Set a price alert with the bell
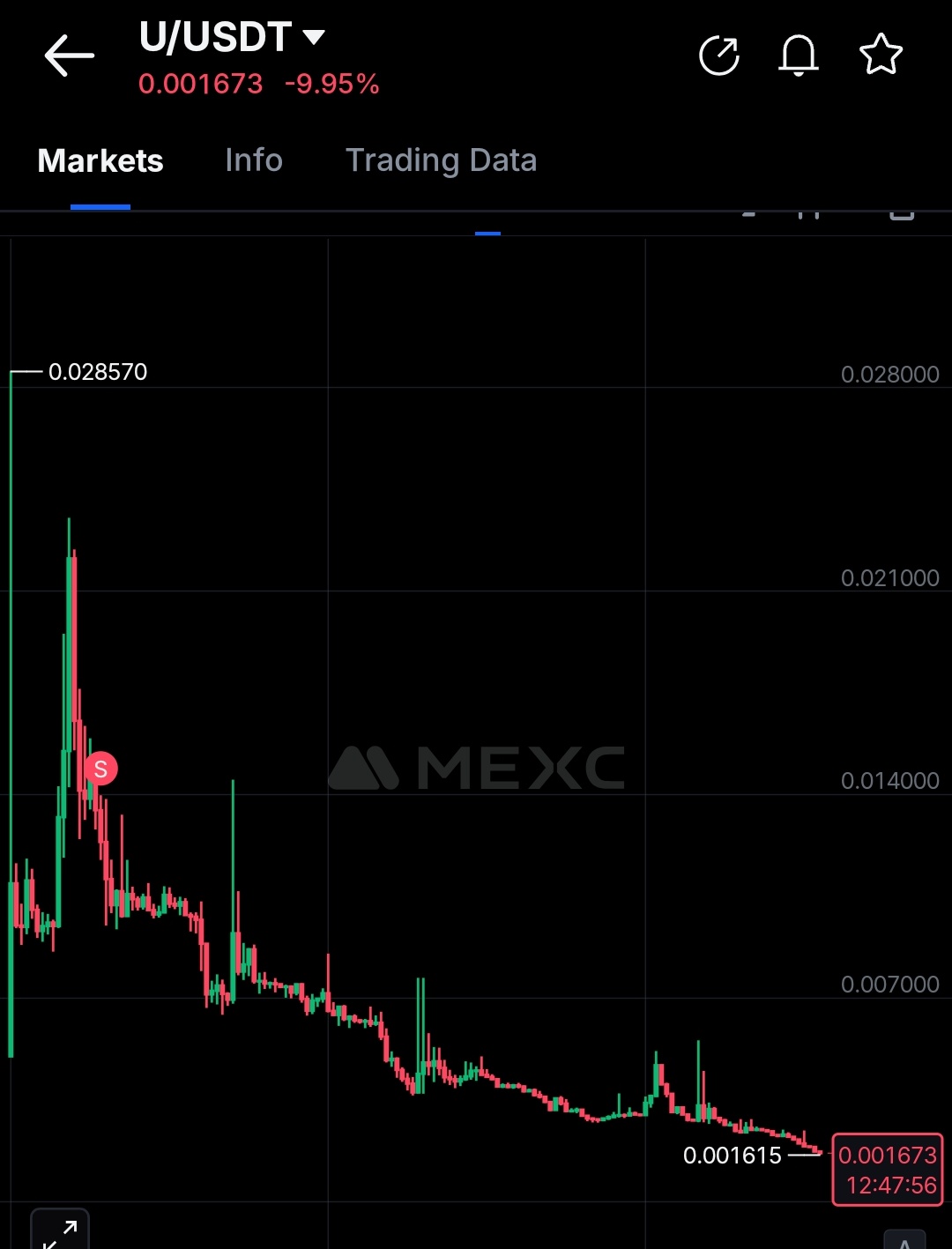 click(x=799, y=56)
